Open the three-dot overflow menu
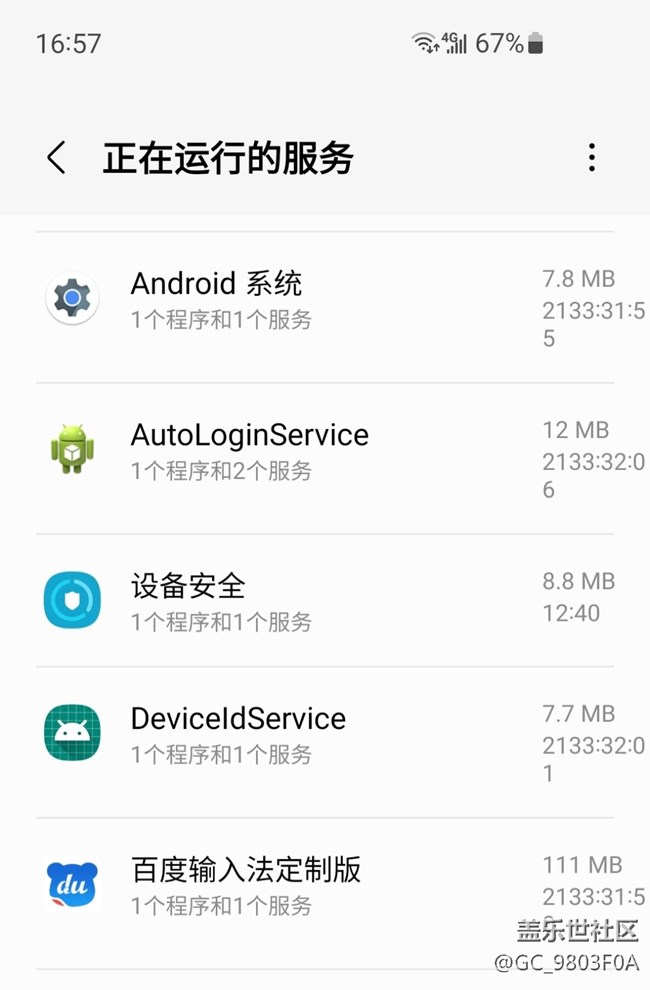Screen dimensions: 650x990 tap(592, 158)
